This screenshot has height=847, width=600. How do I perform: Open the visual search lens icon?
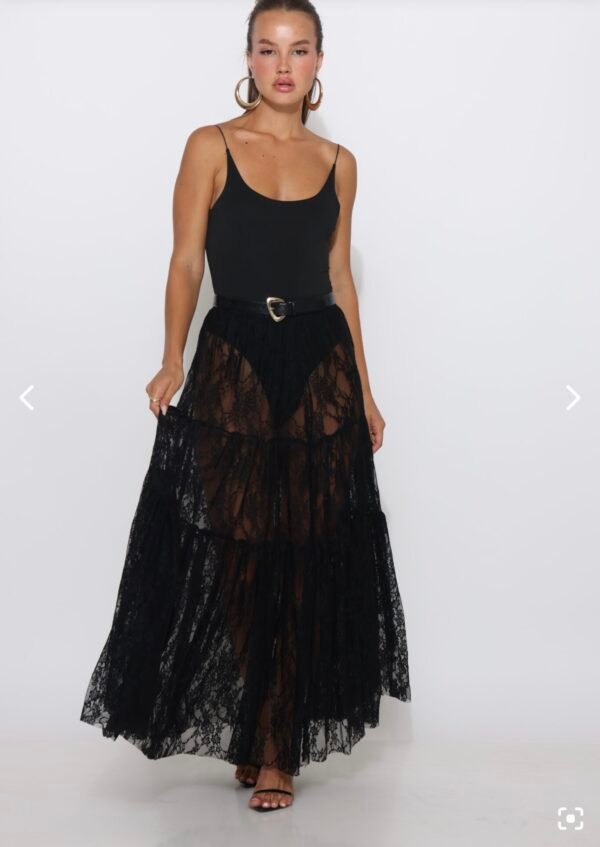point(570,818)
